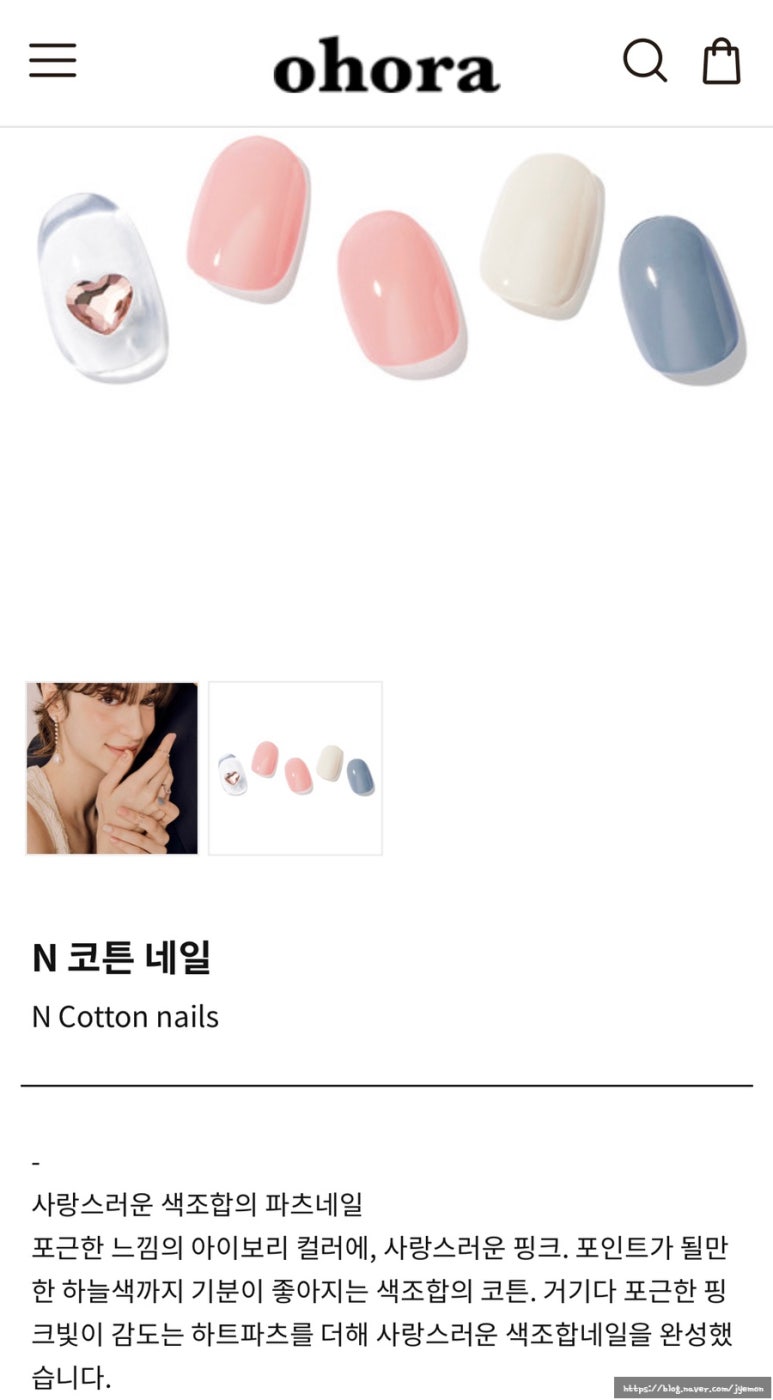Select the nail set thumbnail
The height and width of the screenshot is (1400, 773).
[x=295, y=768]
